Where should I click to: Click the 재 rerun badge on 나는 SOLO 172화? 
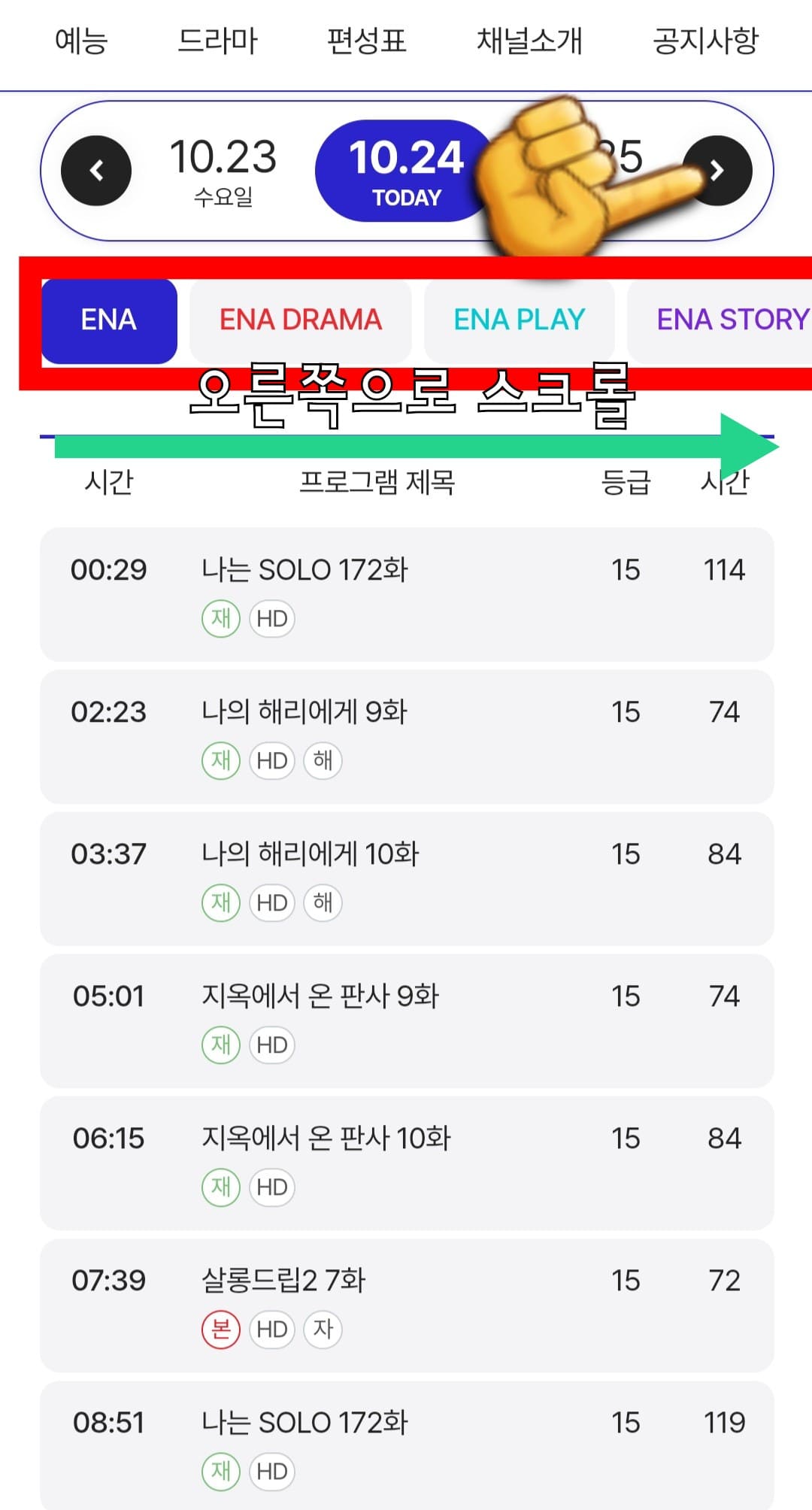point(220,618)
